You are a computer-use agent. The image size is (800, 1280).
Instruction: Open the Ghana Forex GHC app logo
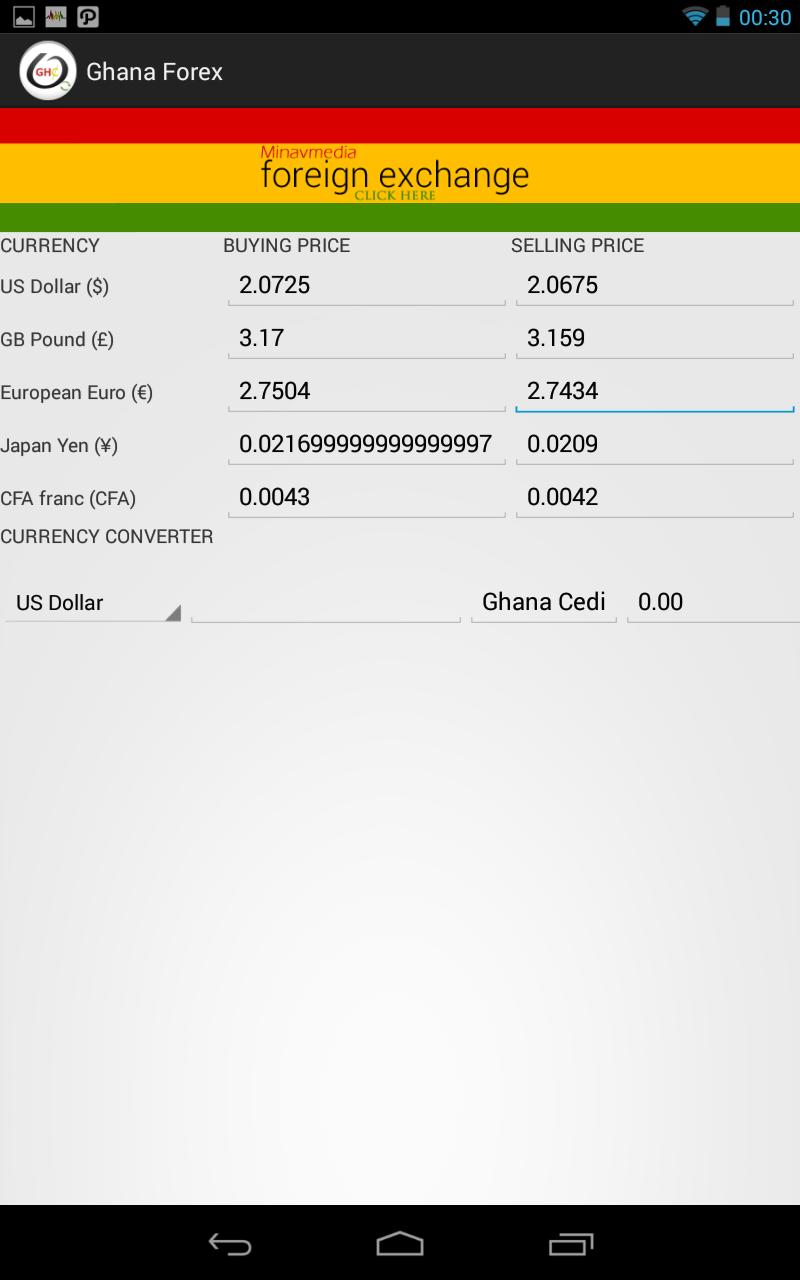(x=48, y=70)
